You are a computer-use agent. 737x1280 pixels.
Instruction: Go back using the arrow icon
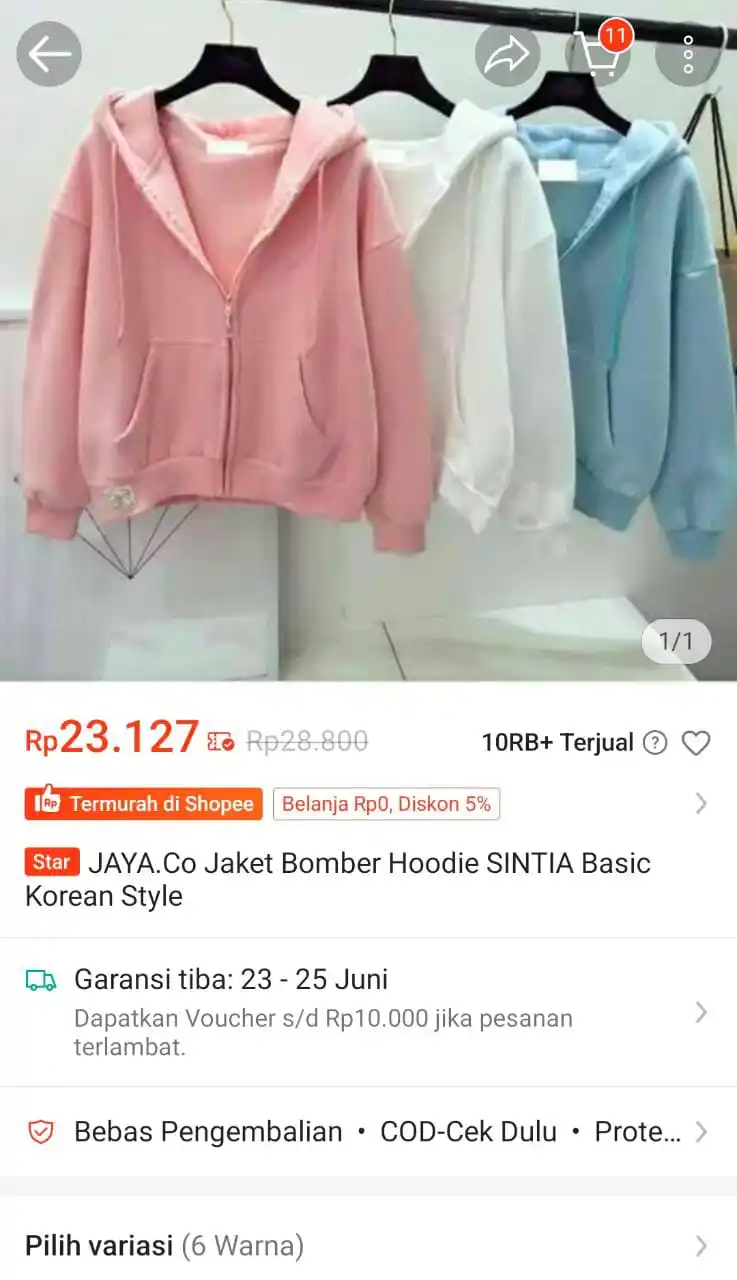[x=49, y=54]
